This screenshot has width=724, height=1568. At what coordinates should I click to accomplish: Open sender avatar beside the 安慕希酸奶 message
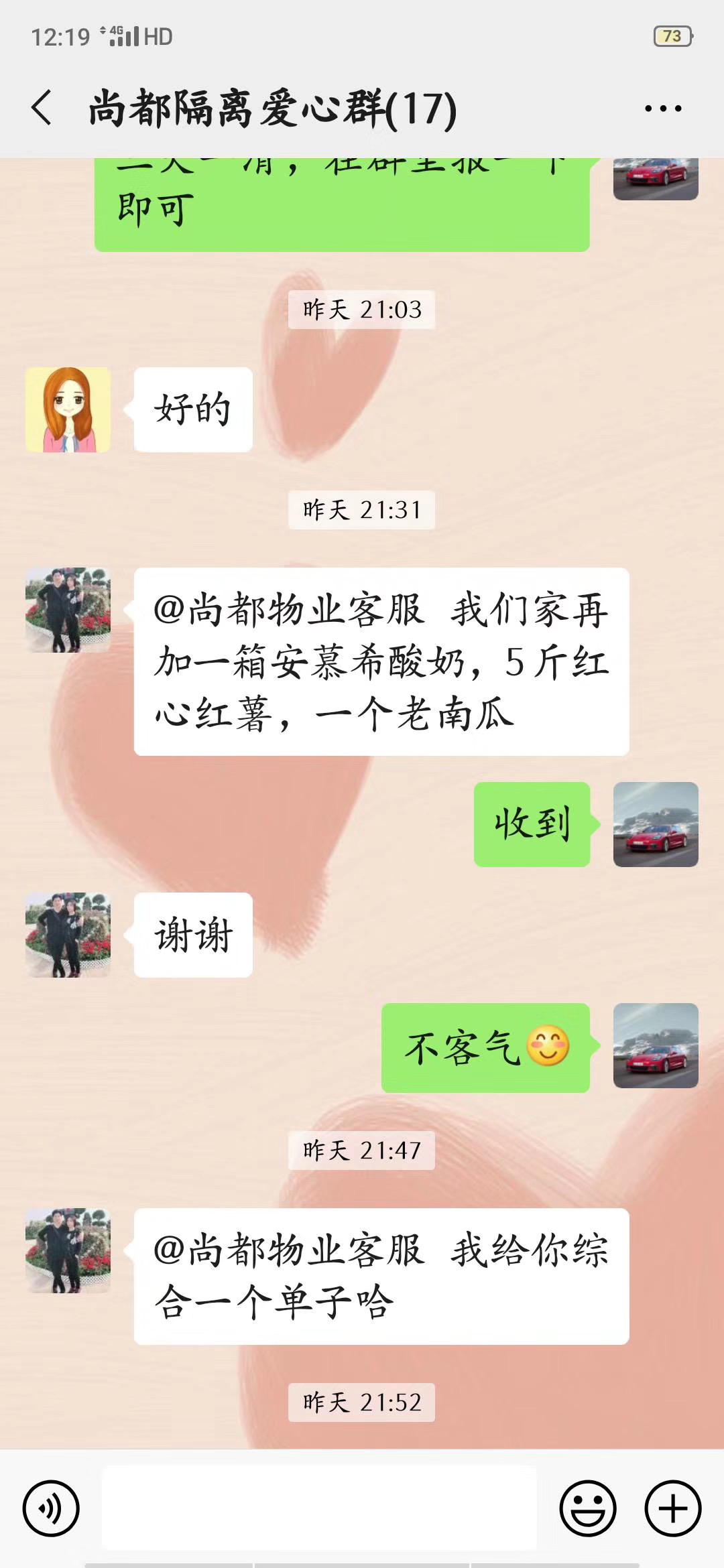(68, 610)
